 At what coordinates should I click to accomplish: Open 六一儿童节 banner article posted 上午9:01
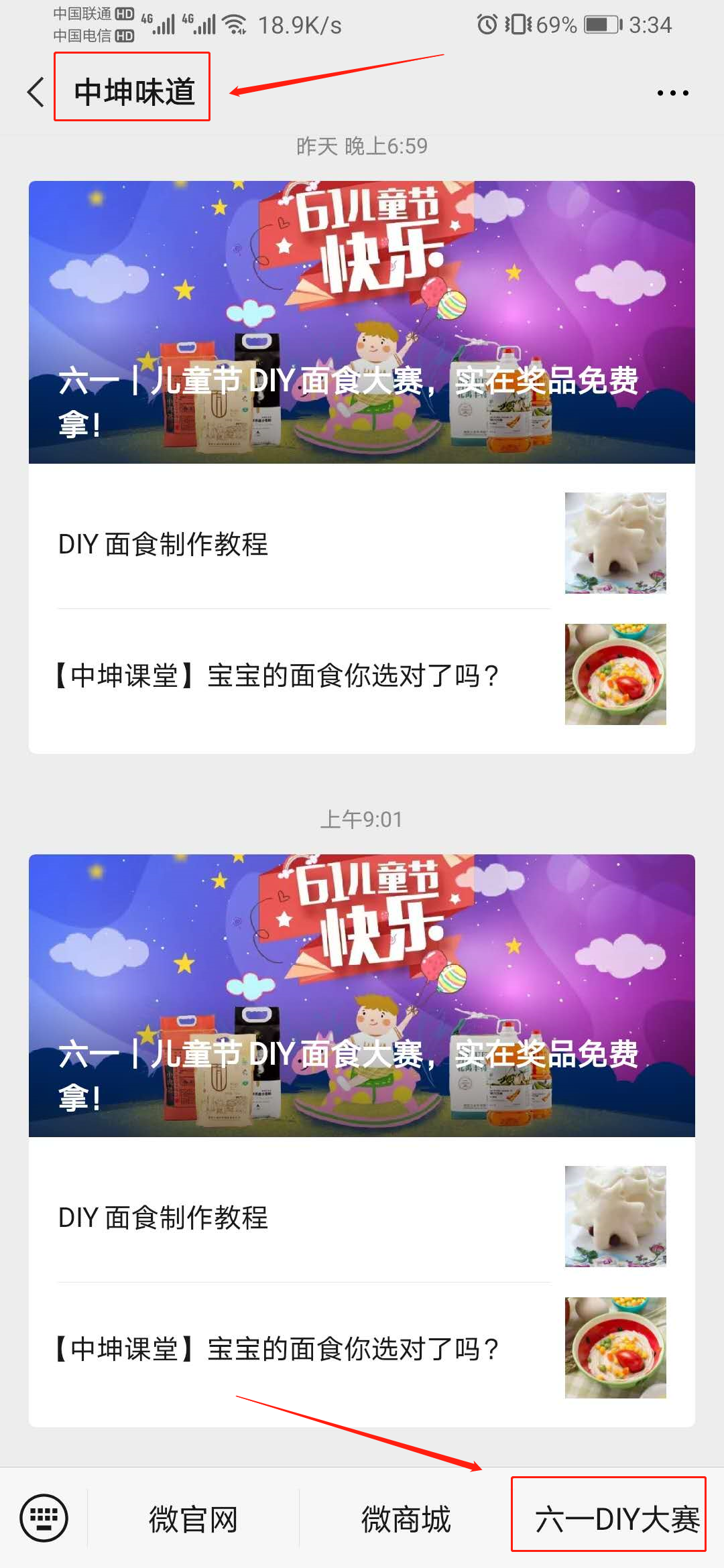[x=361, y=995]
